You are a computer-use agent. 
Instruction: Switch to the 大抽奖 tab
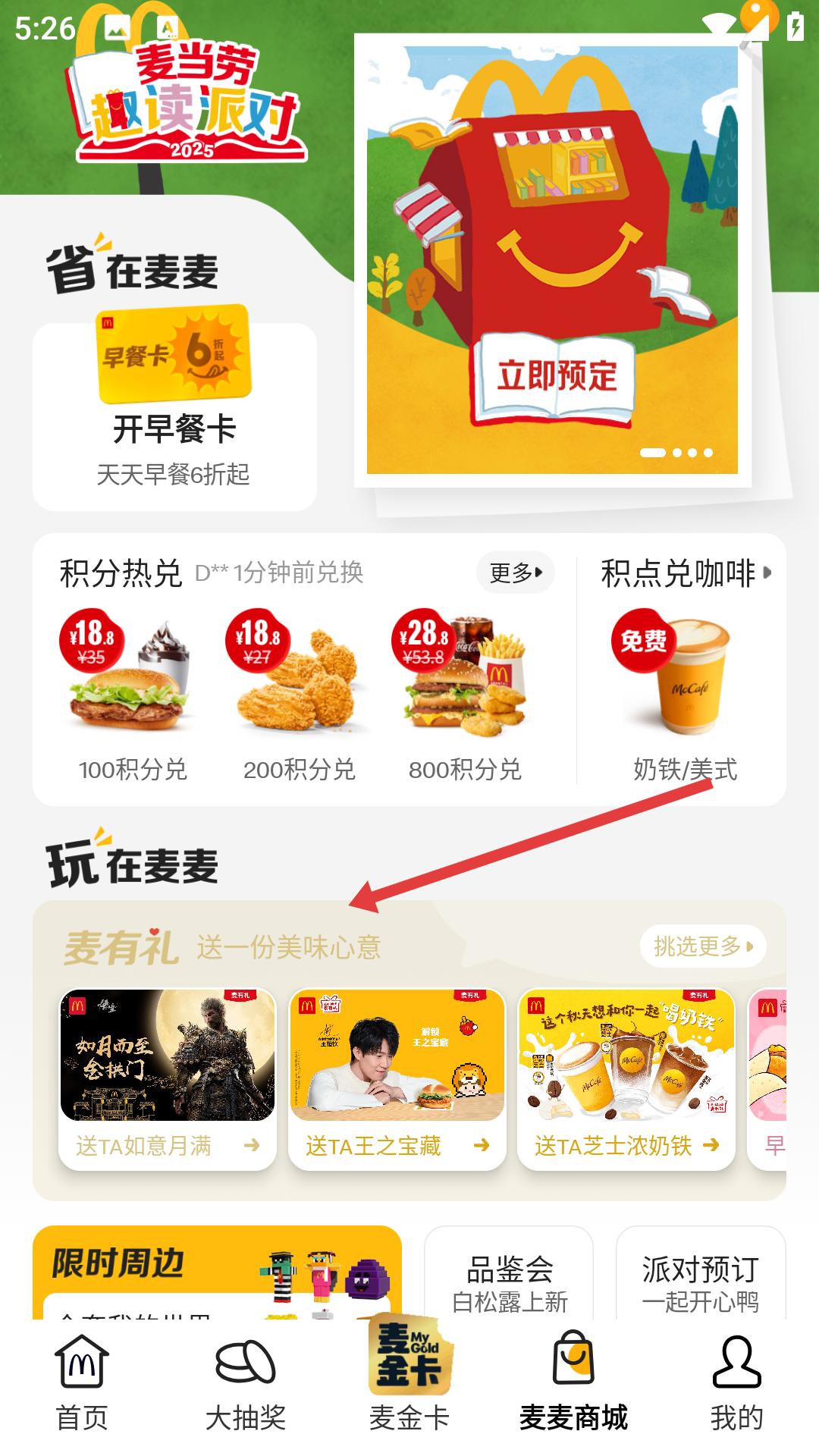(x=246, y=1383)
